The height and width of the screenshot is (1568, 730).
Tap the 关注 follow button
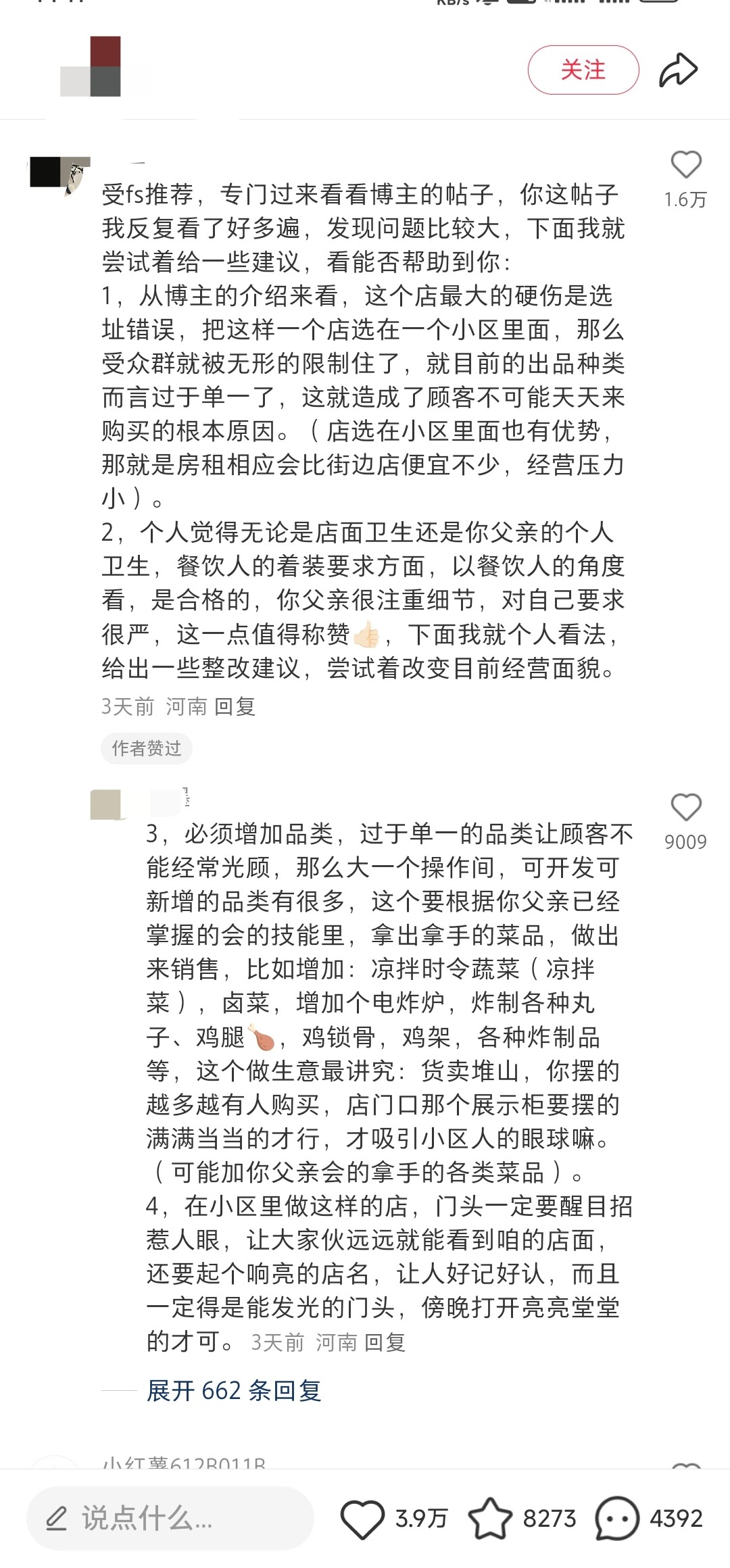pyautogui.click(x=583, y=70)
